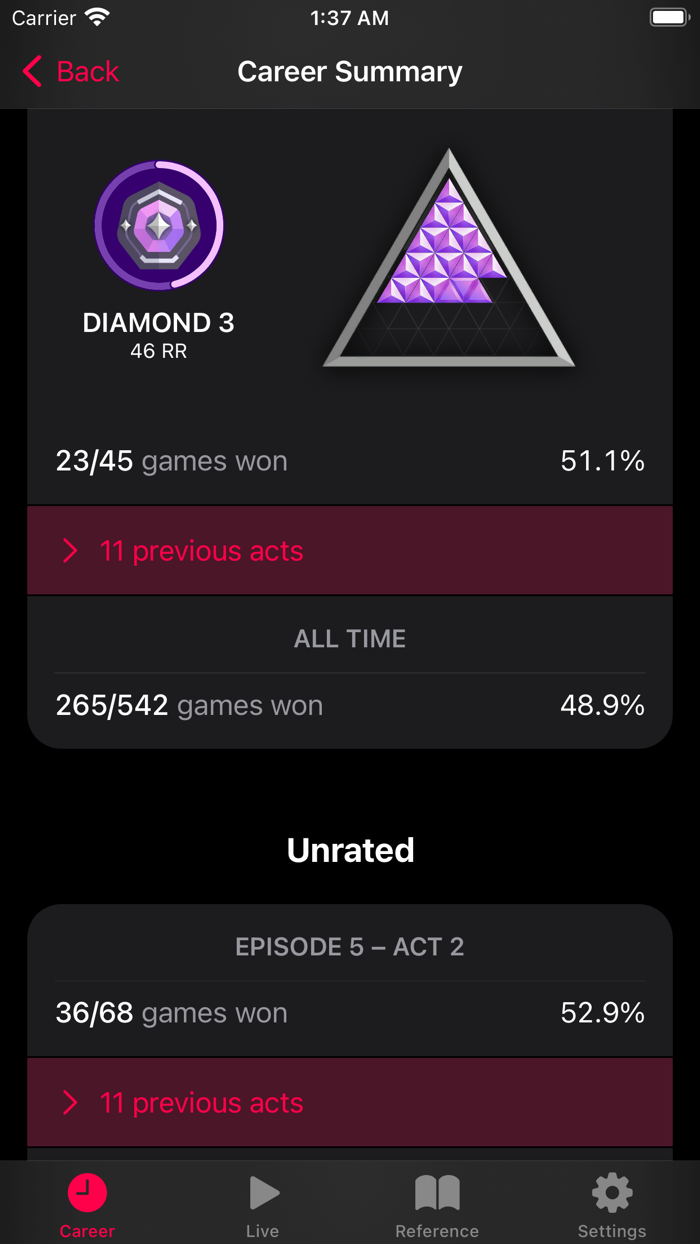Go back from Career Summary

(70, 72)
